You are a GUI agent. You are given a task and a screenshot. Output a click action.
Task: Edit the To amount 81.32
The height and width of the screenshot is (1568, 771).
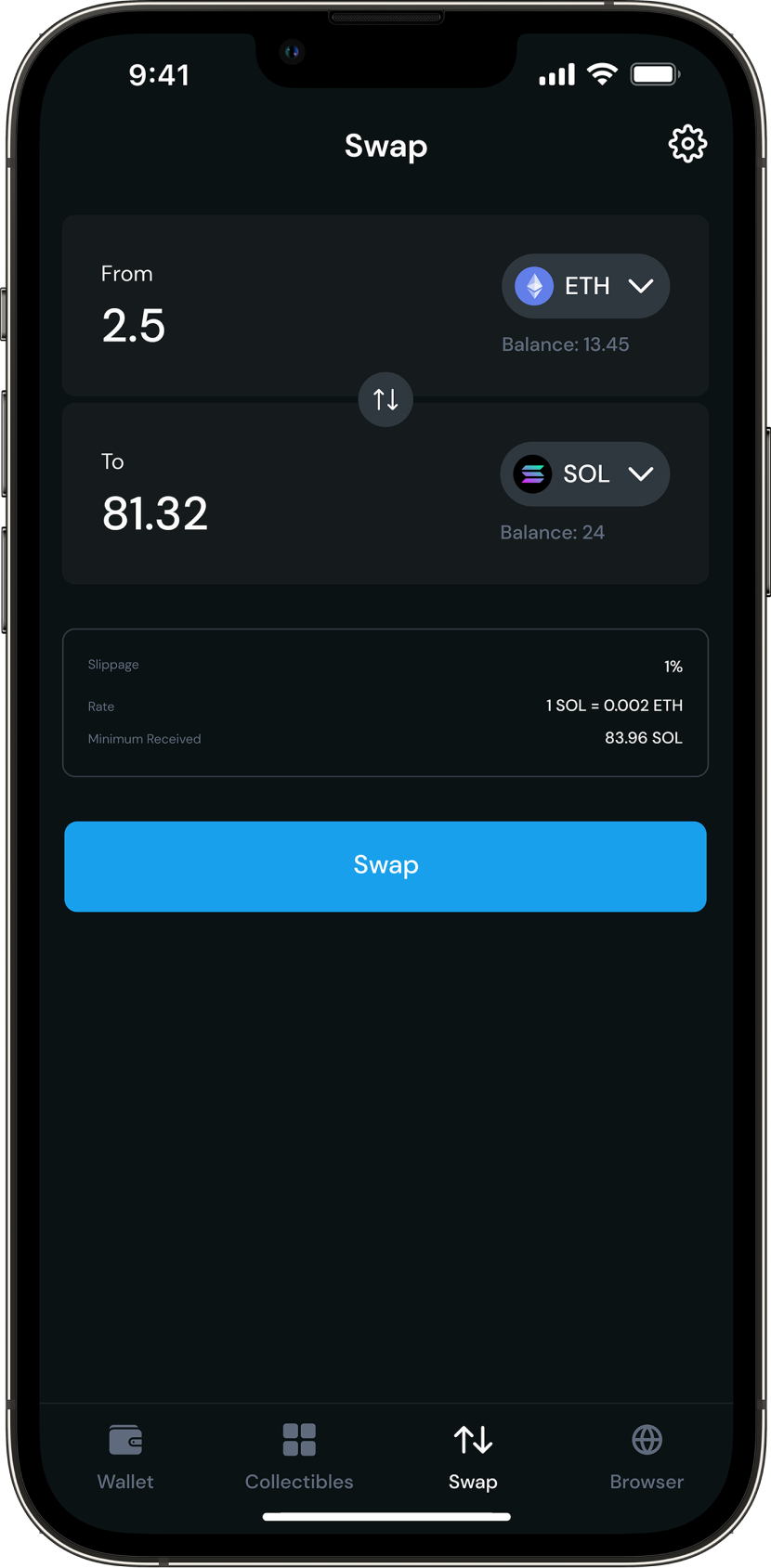(155, 513)
